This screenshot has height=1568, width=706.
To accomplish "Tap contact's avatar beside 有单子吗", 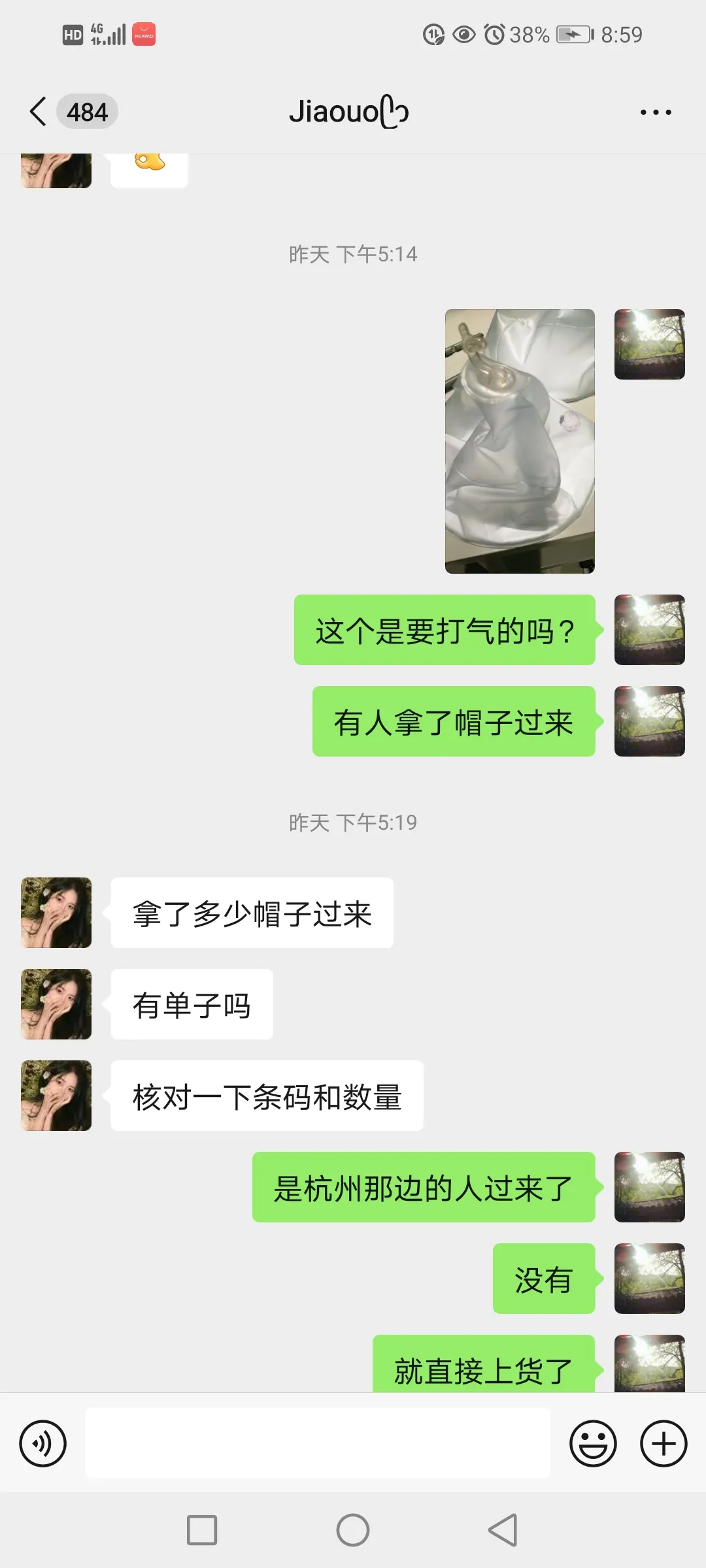I will pyautogui.click(x=56, y=1004).
